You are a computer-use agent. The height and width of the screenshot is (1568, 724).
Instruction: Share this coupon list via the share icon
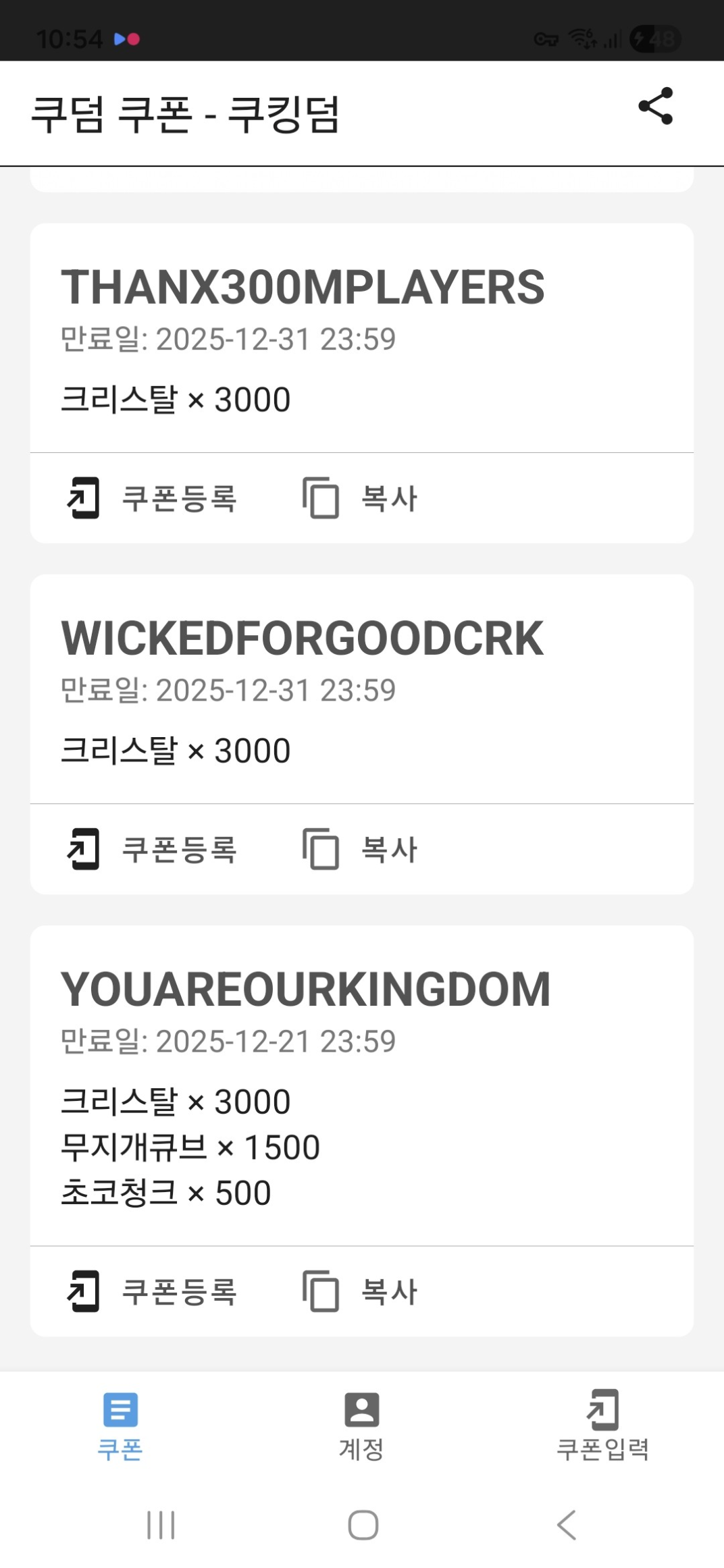click(x=655, y=106)
